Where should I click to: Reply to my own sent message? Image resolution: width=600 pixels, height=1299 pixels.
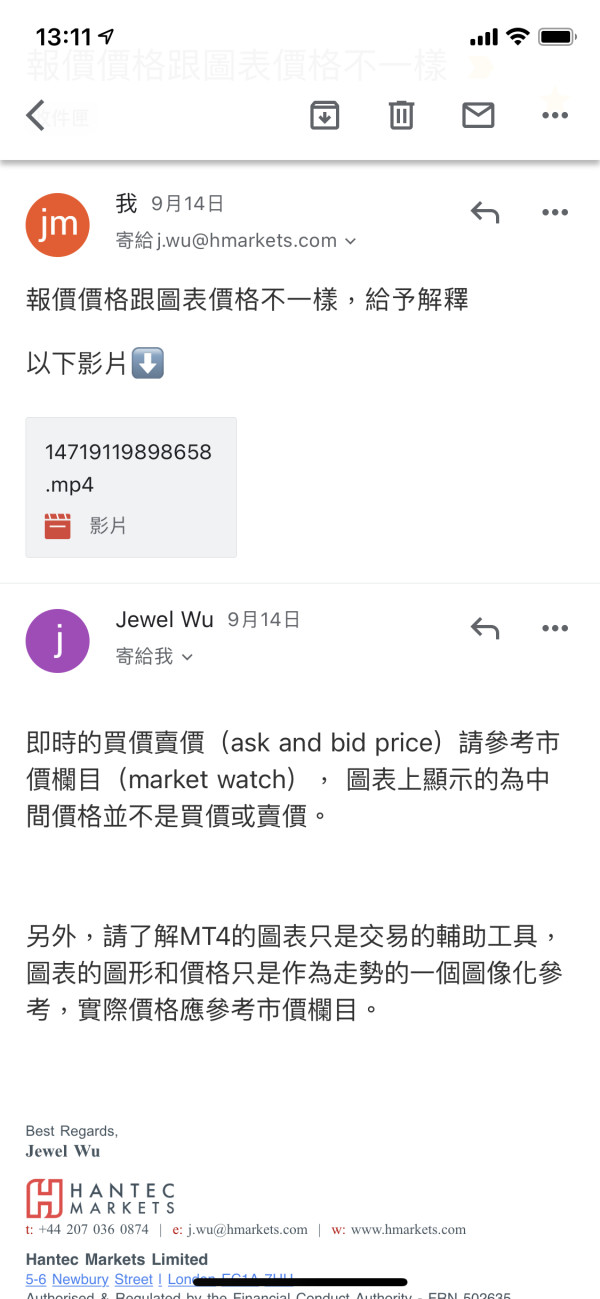485,212
